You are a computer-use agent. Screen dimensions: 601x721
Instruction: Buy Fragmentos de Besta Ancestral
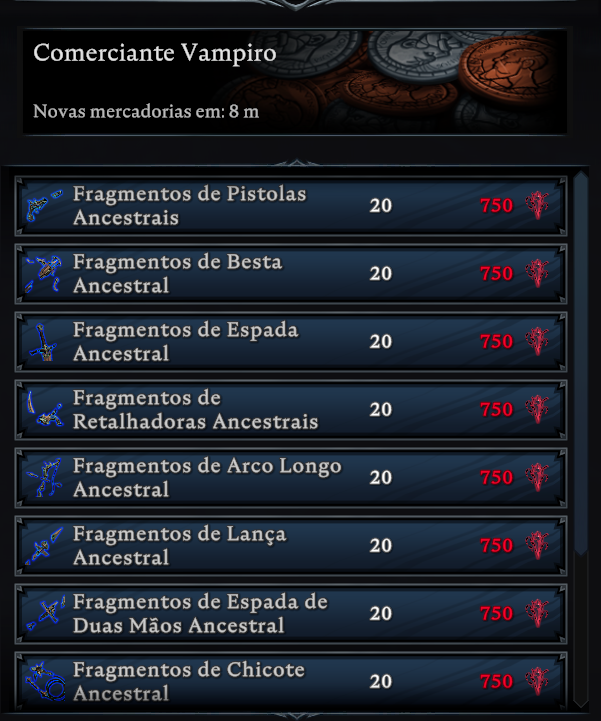290,274
